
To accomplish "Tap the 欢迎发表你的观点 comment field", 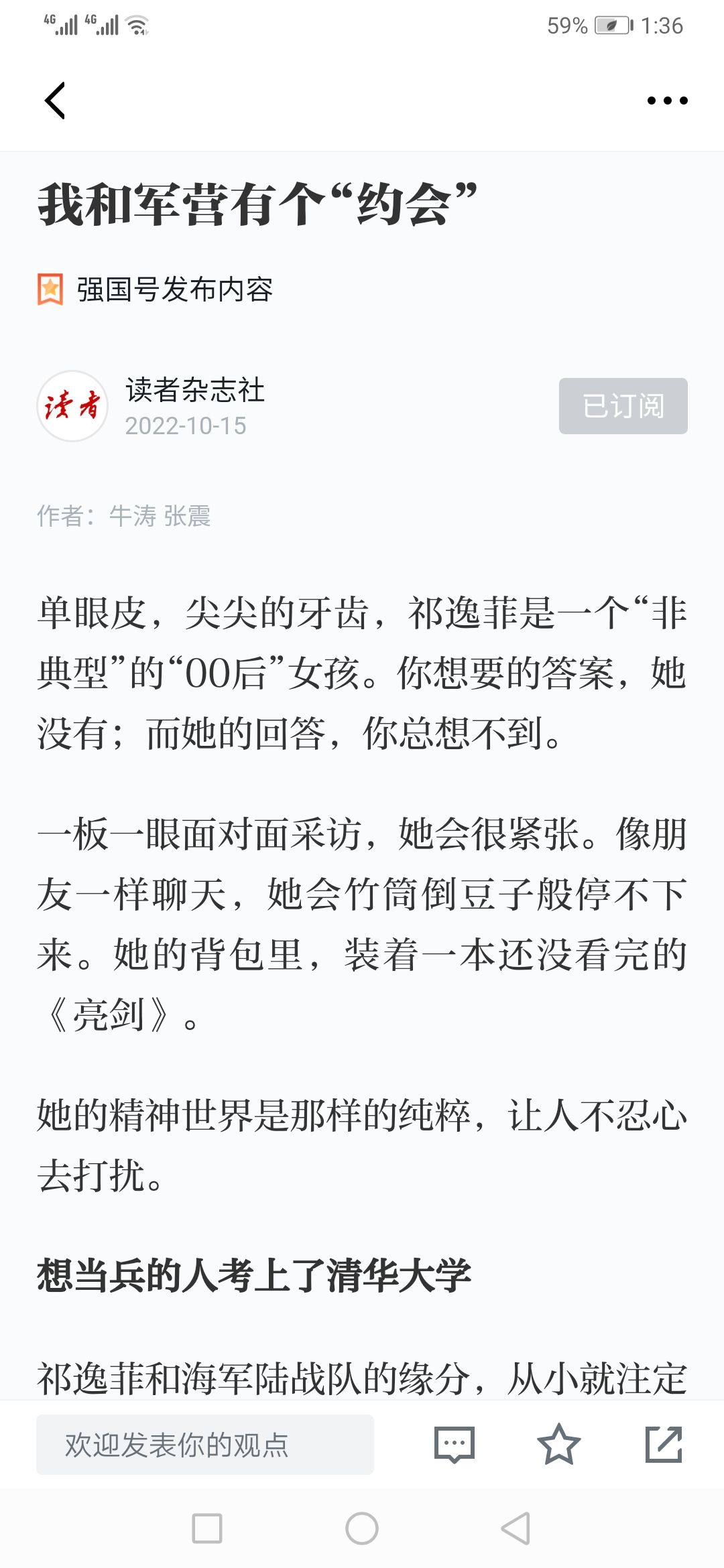I will (x=205, y=1445).
